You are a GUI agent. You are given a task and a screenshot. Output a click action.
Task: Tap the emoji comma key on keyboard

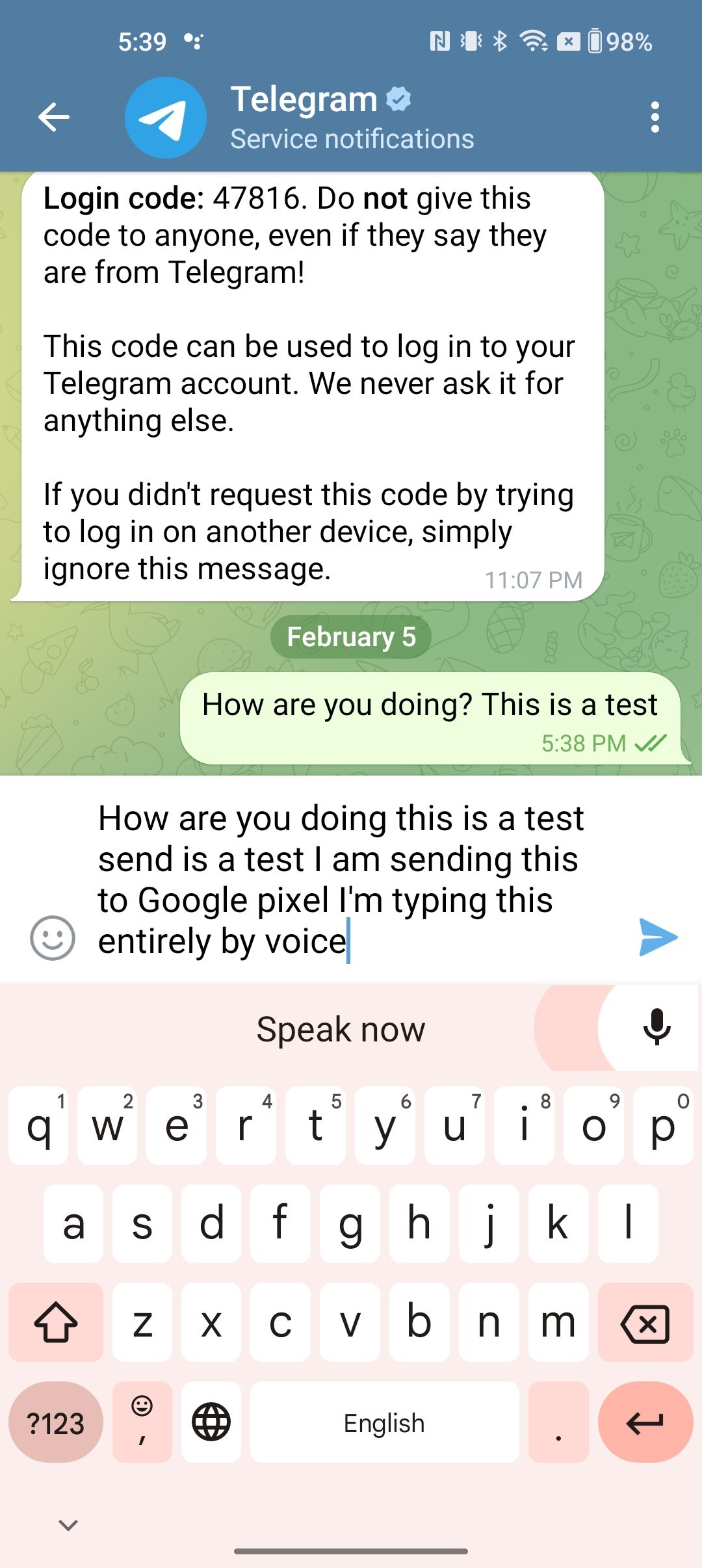(142, 1422)
